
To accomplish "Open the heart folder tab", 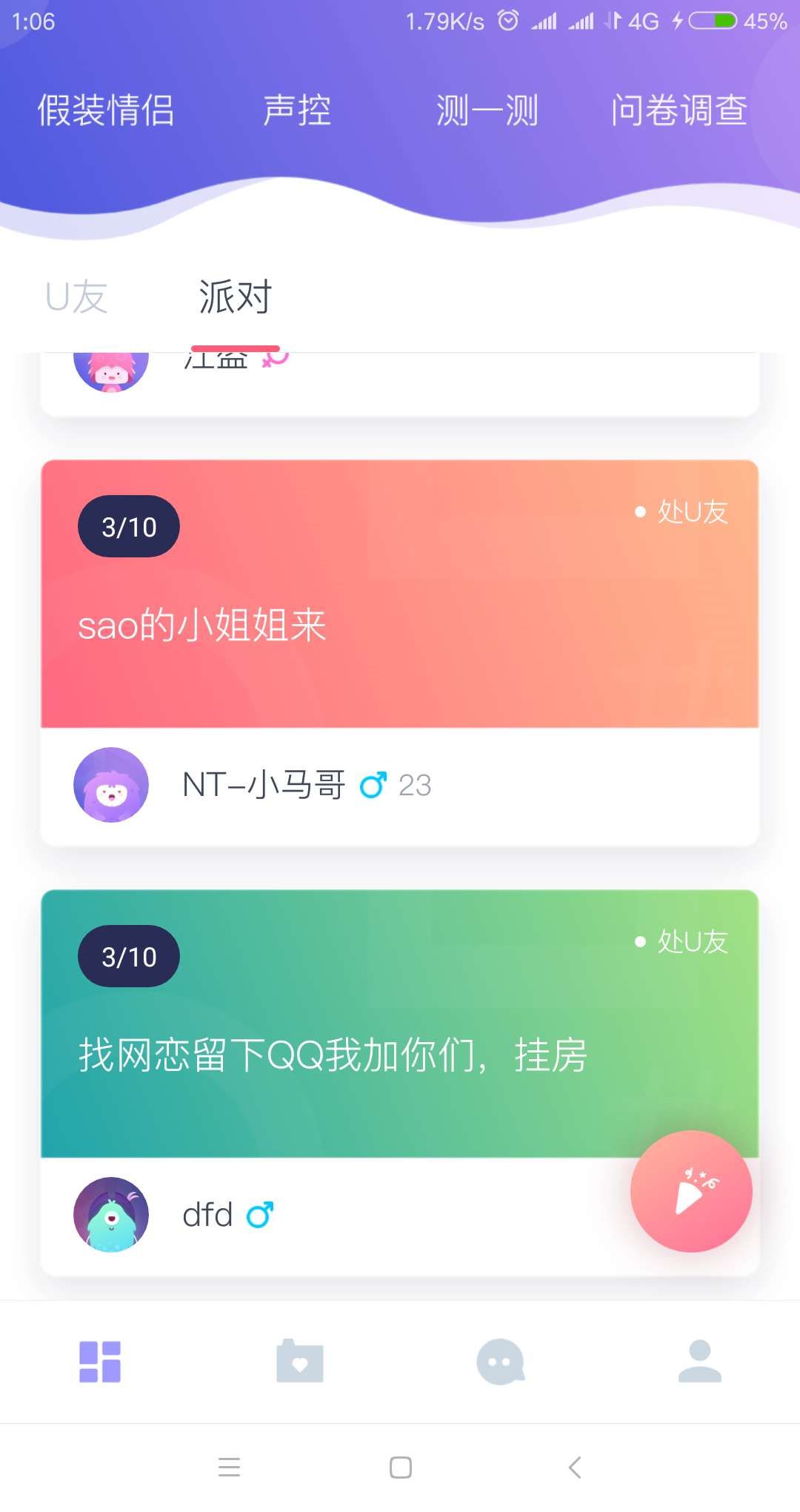I will pos(300,1362).
